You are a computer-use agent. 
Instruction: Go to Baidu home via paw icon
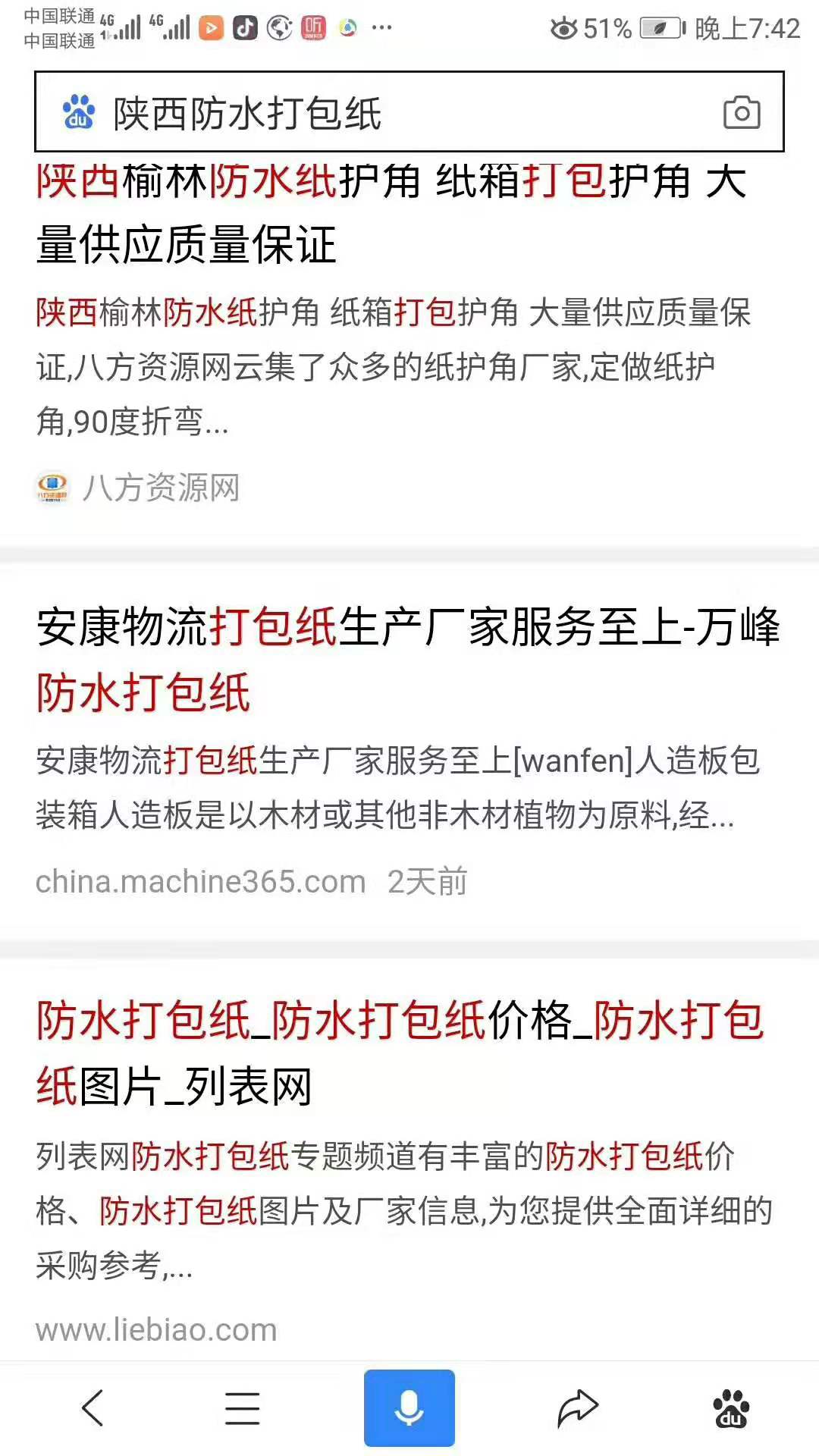[x=731, y=1408]
